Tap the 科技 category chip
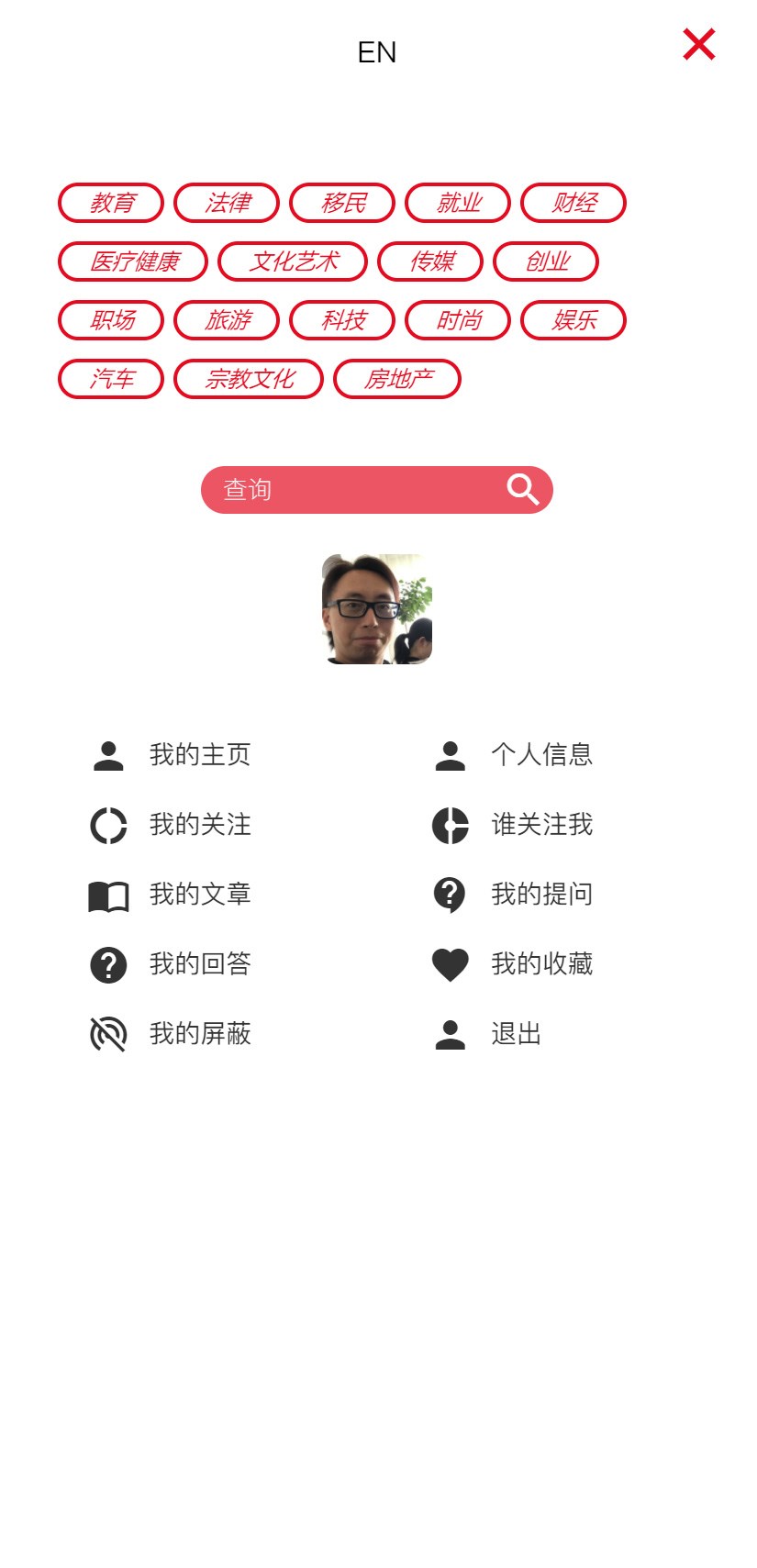Screen dimensions: 757x1568 [x=342, y=320]
